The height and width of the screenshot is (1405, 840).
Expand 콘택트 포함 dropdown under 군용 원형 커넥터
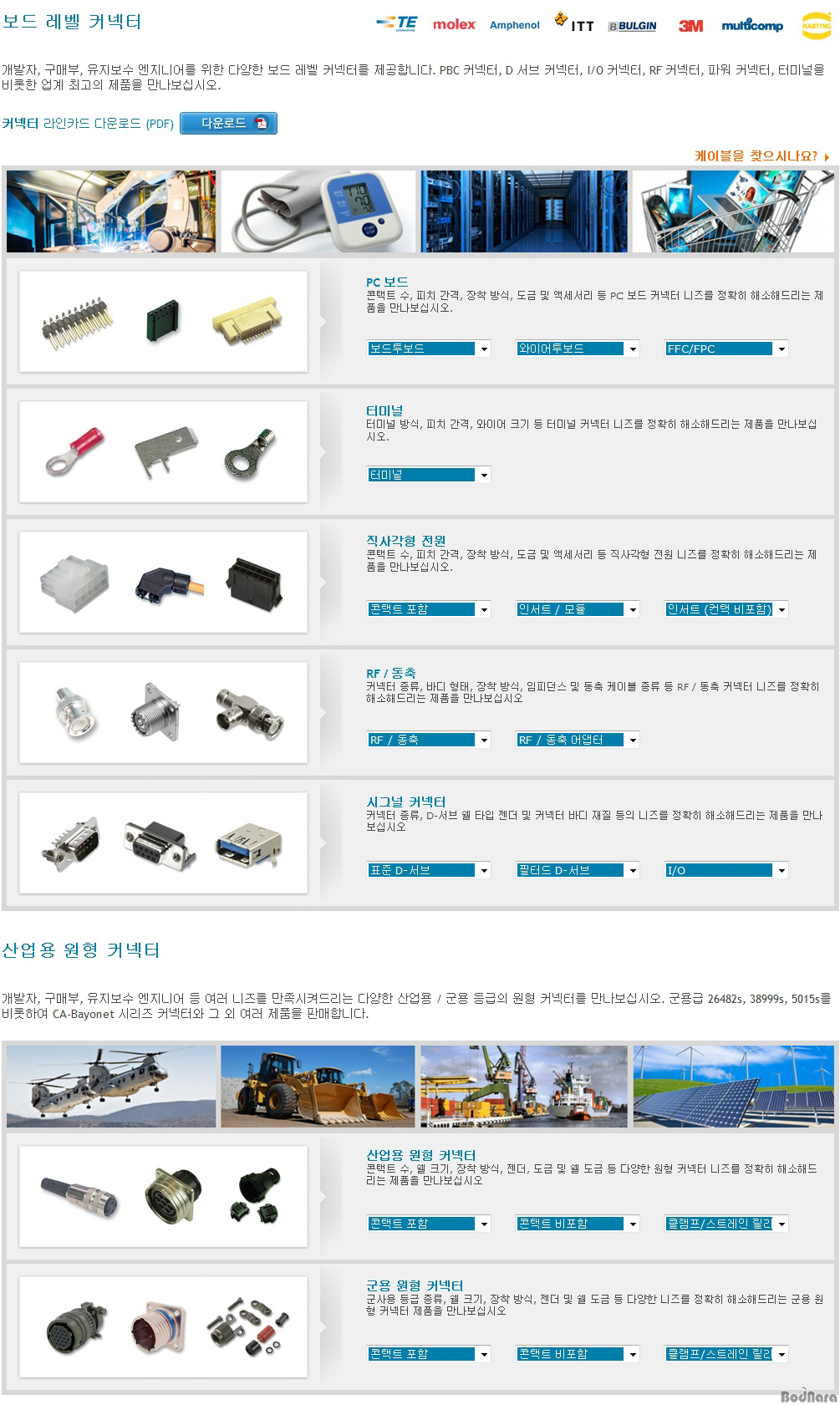429,1354
